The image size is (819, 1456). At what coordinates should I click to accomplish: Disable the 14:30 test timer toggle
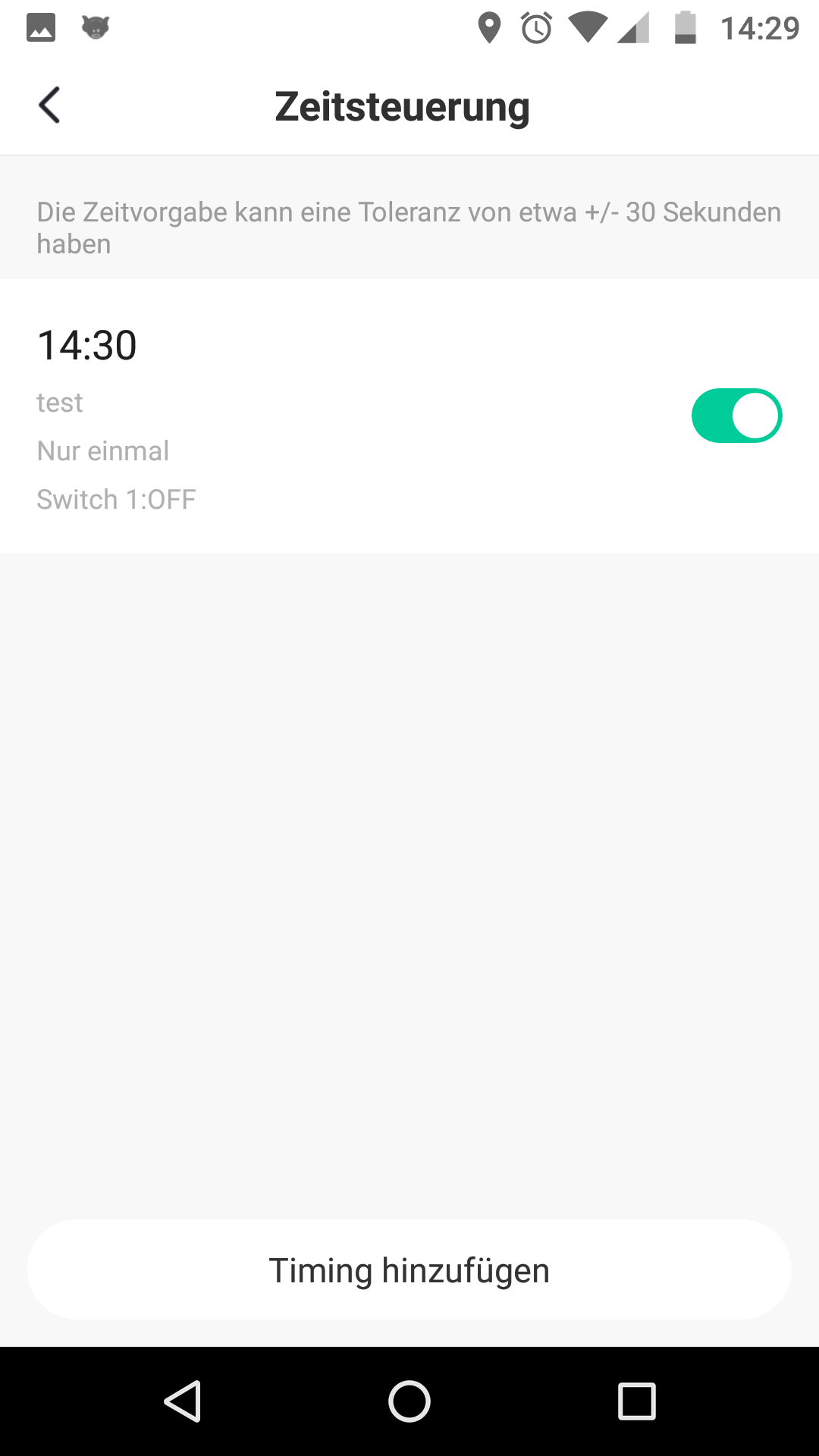point(736,416)
